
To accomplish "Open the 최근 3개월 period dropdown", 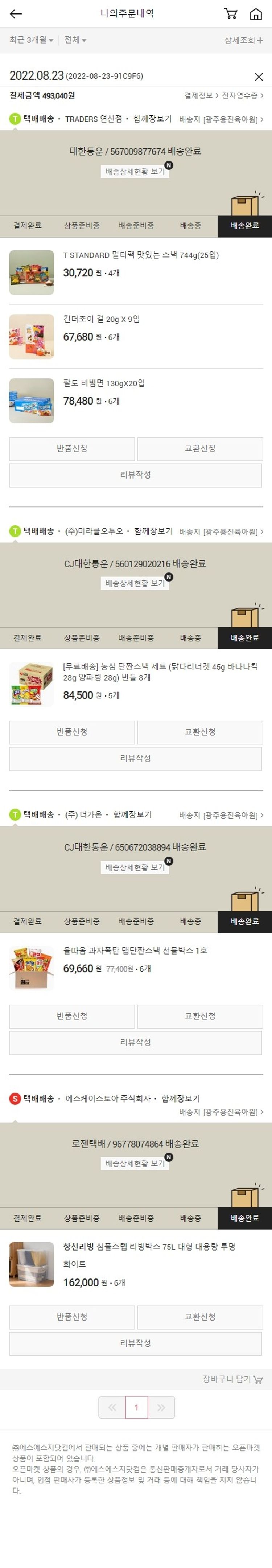I will tap(31, 40).
